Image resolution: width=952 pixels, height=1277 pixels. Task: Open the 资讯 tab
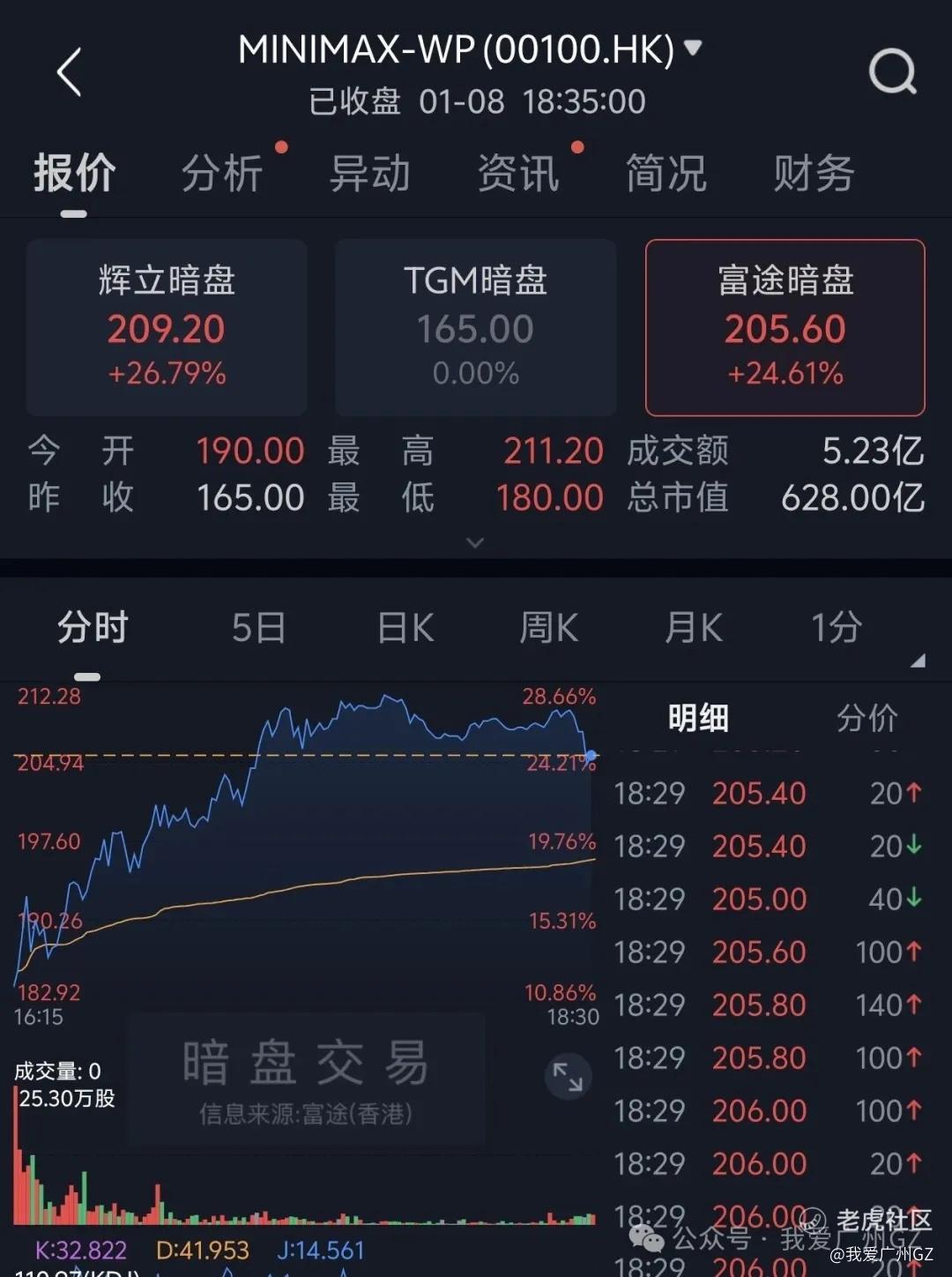518,173
